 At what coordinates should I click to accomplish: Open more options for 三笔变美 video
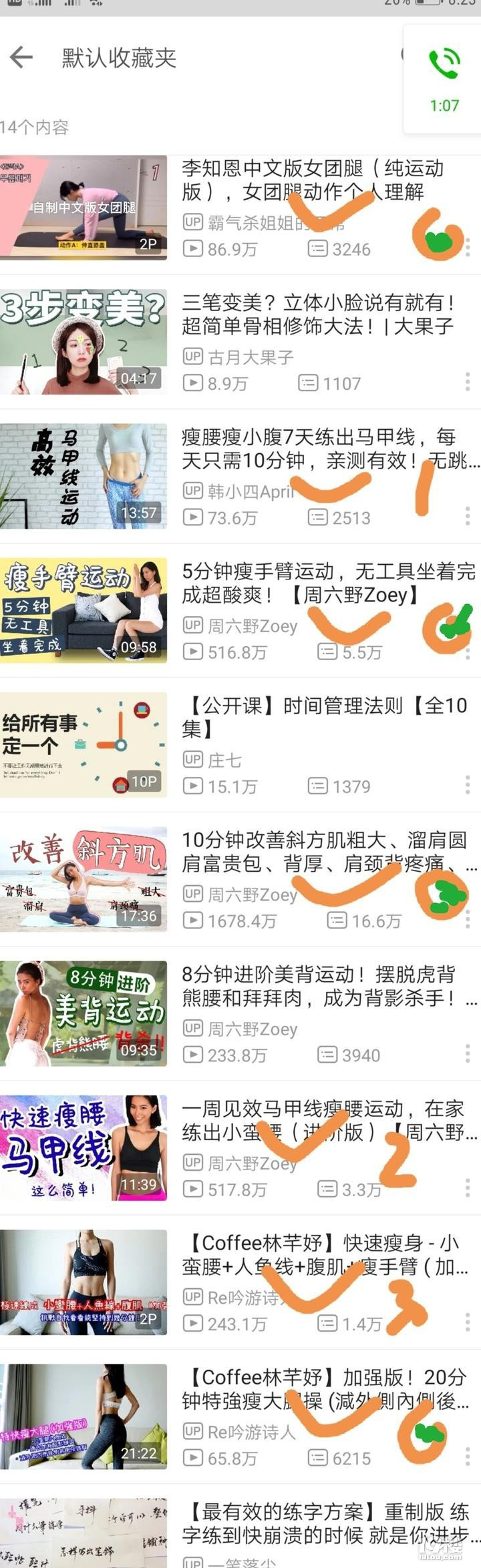[x=468, y=382]
